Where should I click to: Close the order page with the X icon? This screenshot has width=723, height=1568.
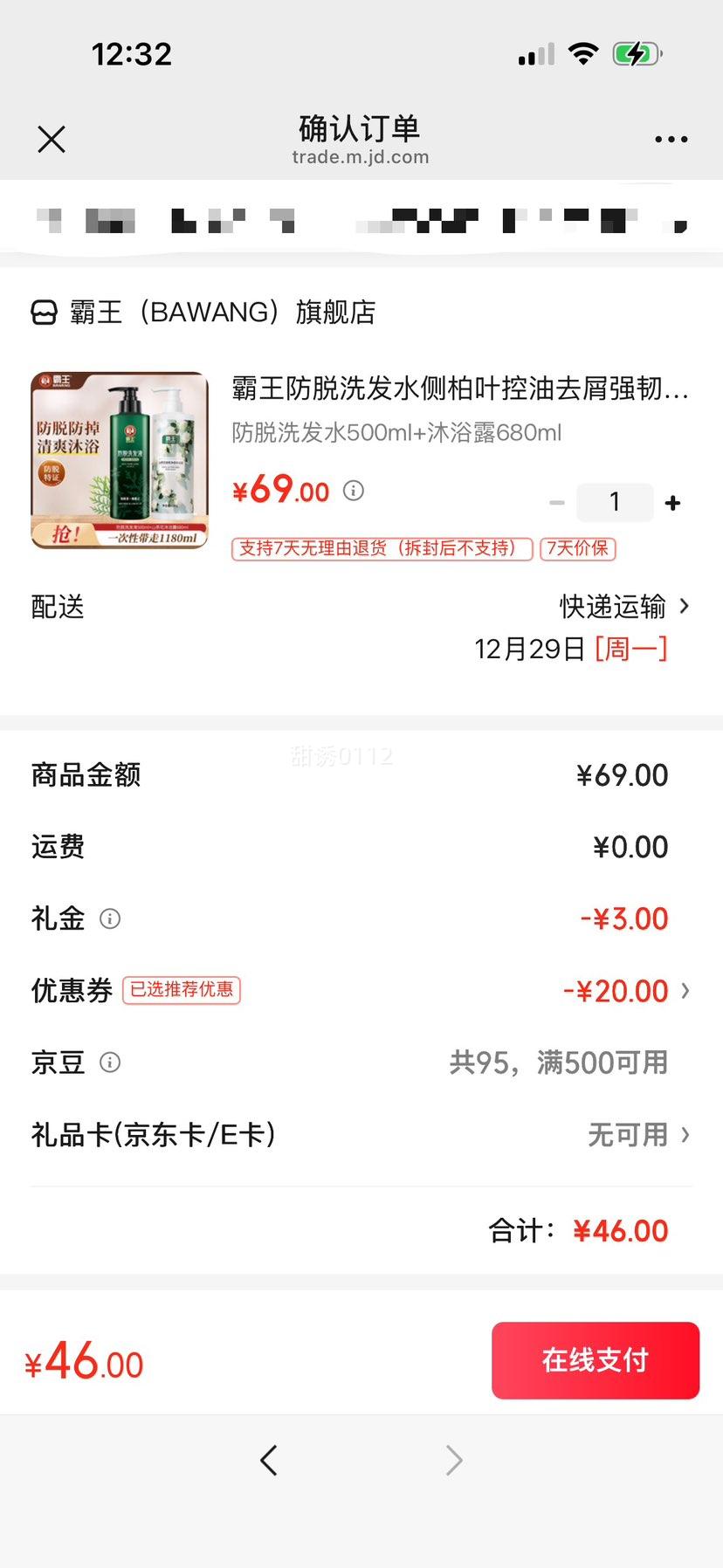coord(51,139)
